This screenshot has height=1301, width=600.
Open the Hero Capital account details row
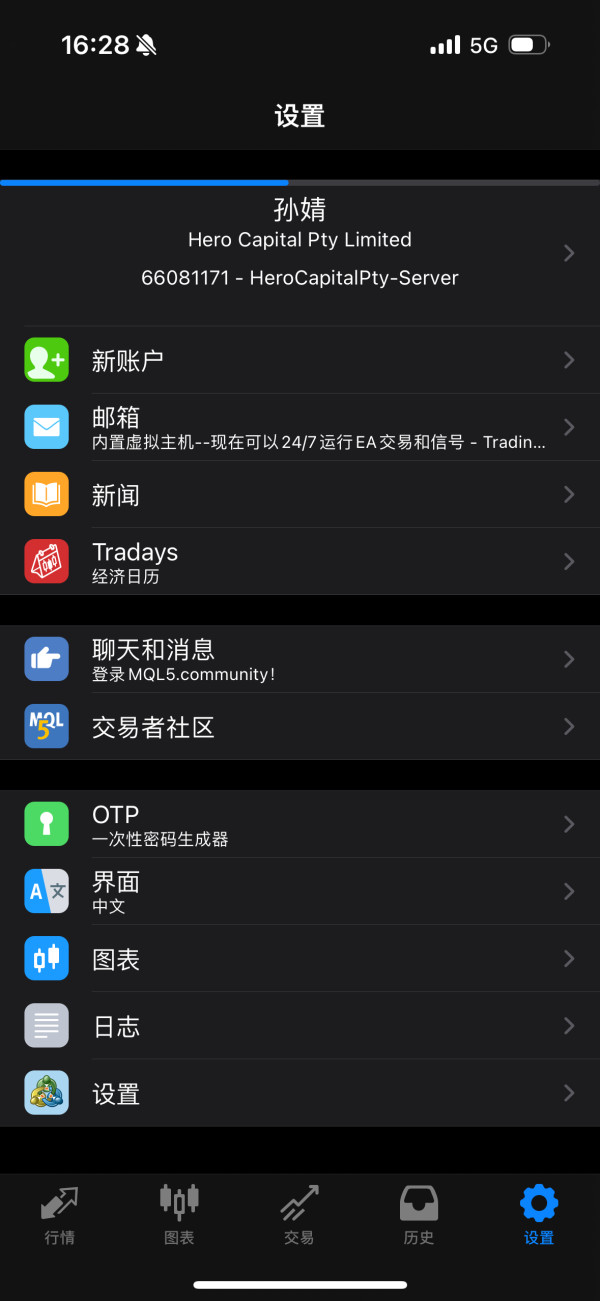tap(300, 254)
